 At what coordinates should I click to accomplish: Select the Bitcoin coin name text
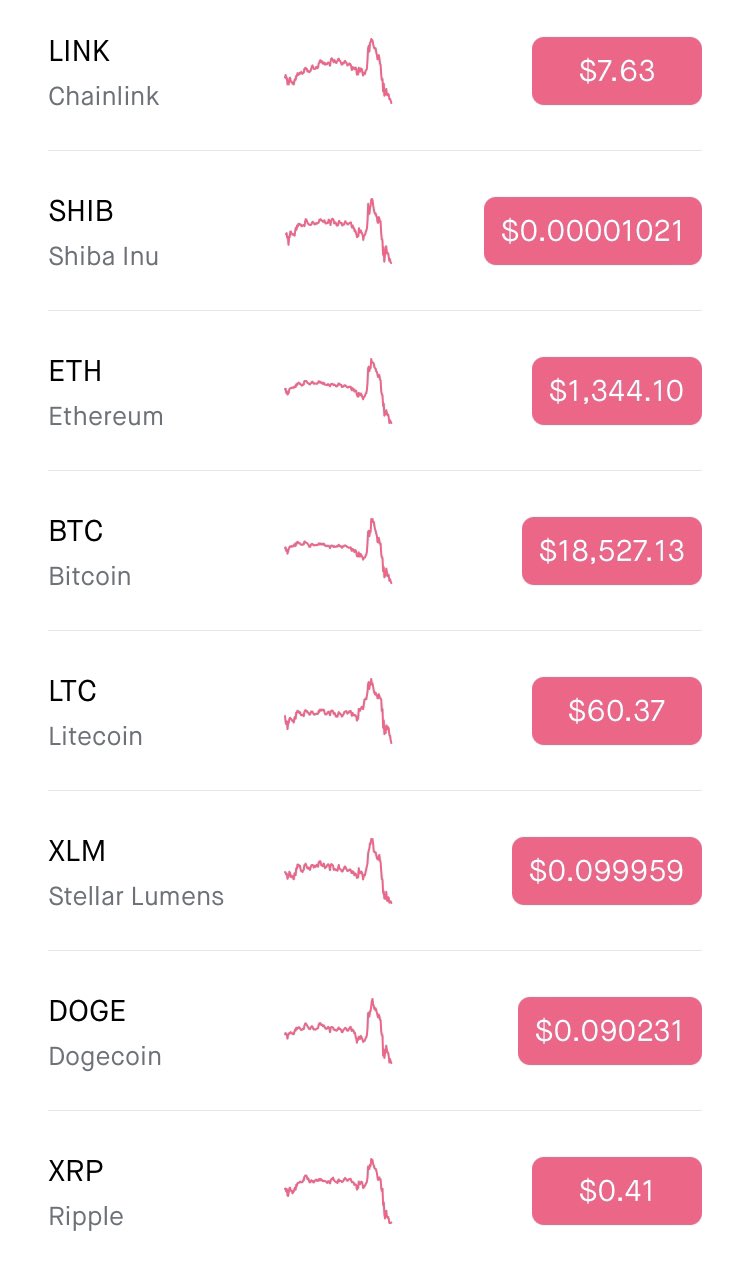(89, 576)
